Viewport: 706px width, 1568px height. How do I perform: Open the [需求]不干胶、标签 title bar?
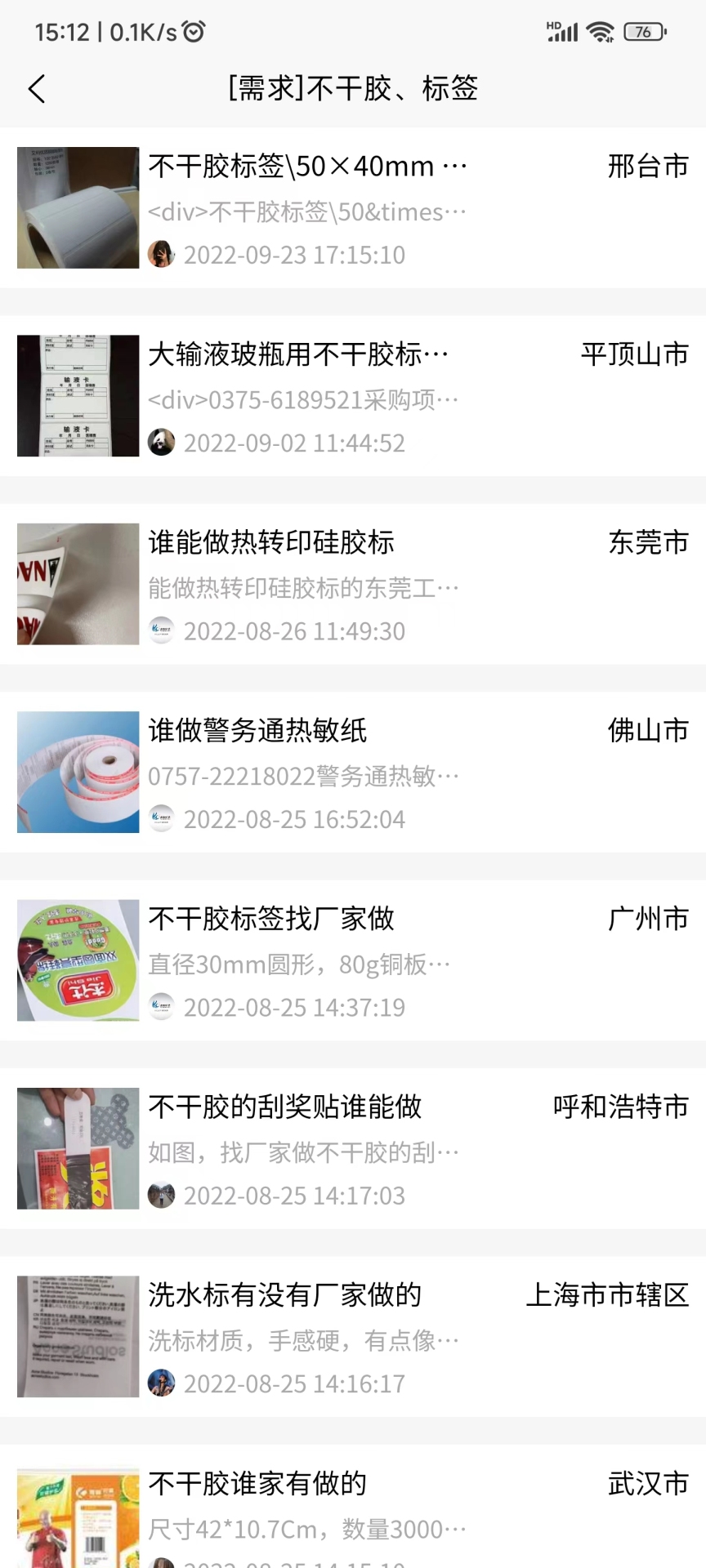point(353,88)
